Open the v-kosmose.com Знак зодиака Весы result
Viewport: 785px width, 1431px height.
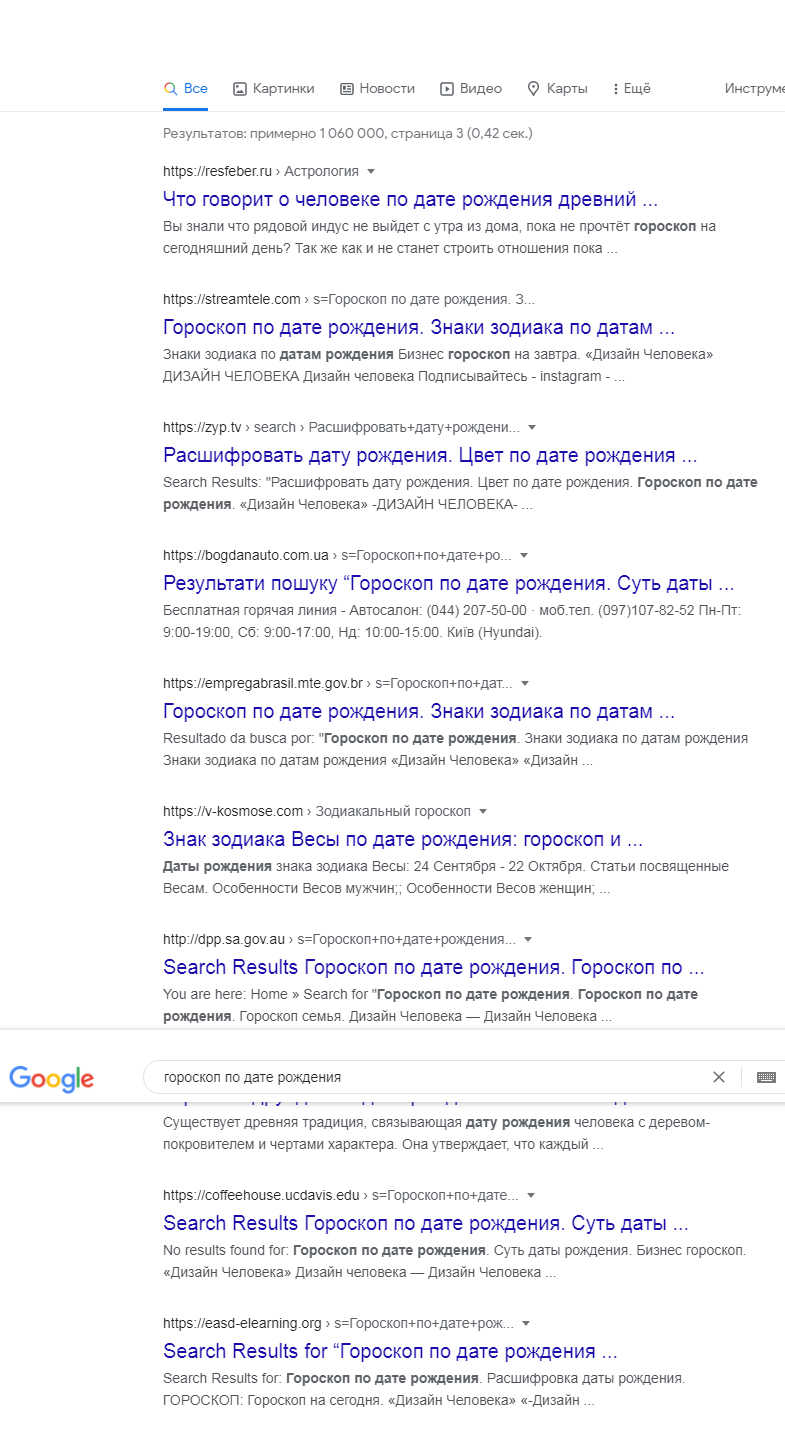click(402, 839)
